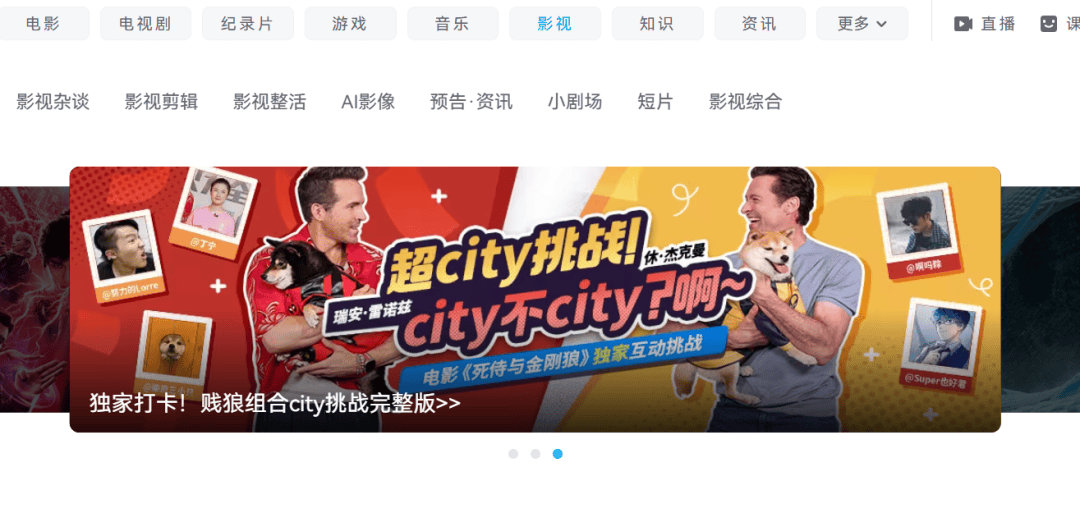Viewport: 1080px width, 522px height.
Task: Open the 小剧场 sub-category
Action: [x=575, y=101]
